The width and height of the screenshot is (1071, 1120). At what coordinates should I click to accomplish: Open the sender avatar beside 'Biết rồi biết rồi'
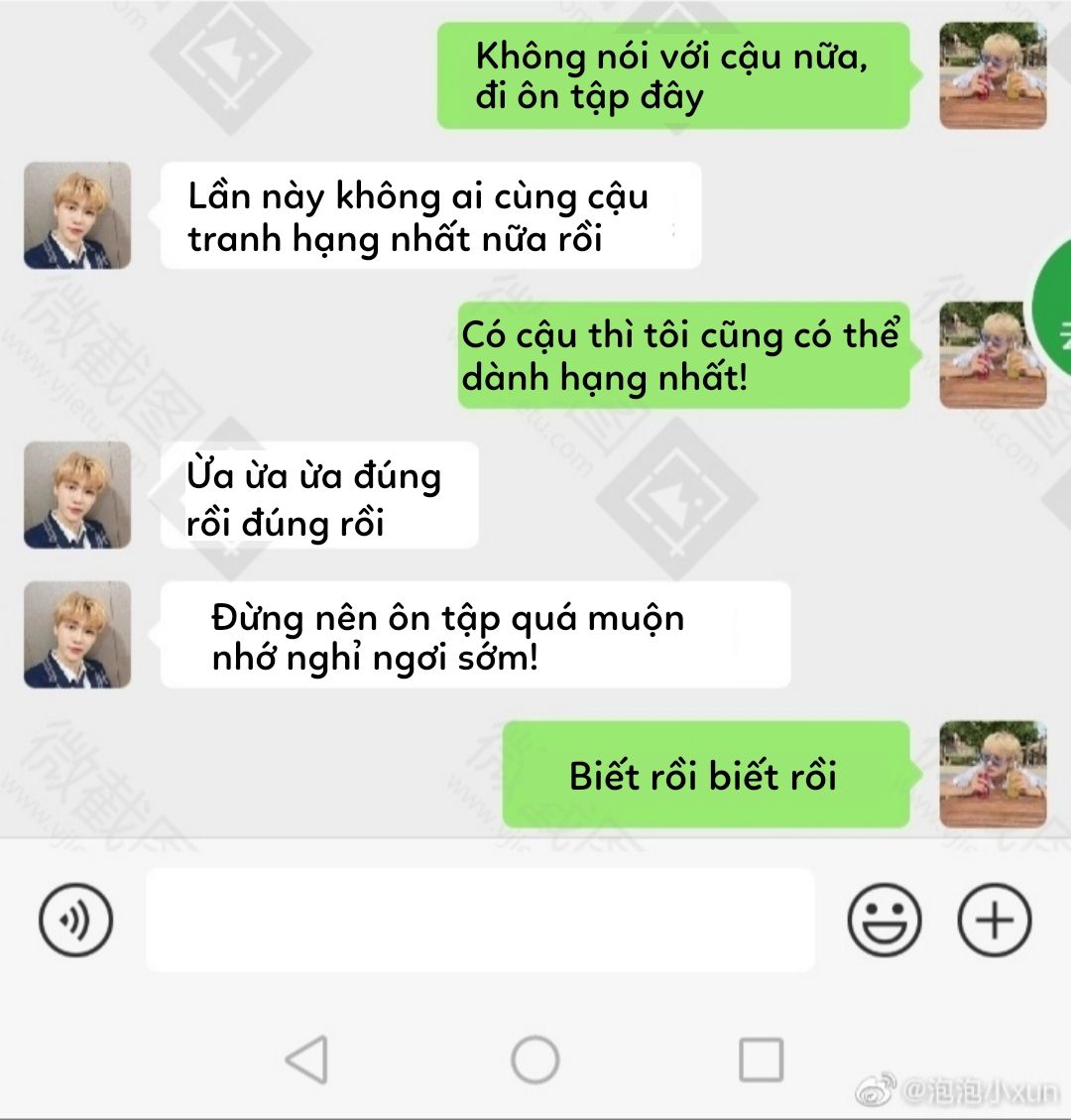click(x=993, y=774)
